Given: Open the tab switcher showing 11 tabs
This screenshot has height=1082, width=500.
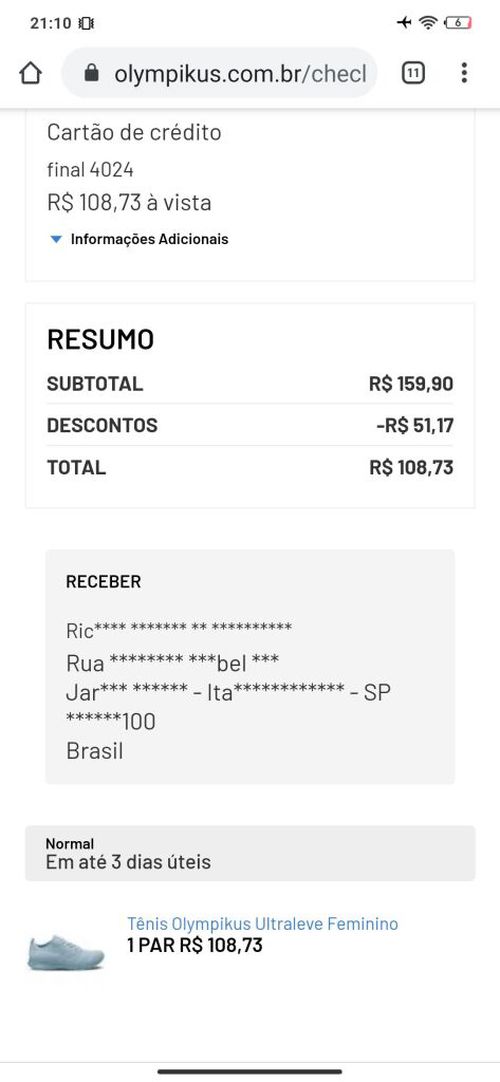Looking at the screenshot, I should 412,73.
